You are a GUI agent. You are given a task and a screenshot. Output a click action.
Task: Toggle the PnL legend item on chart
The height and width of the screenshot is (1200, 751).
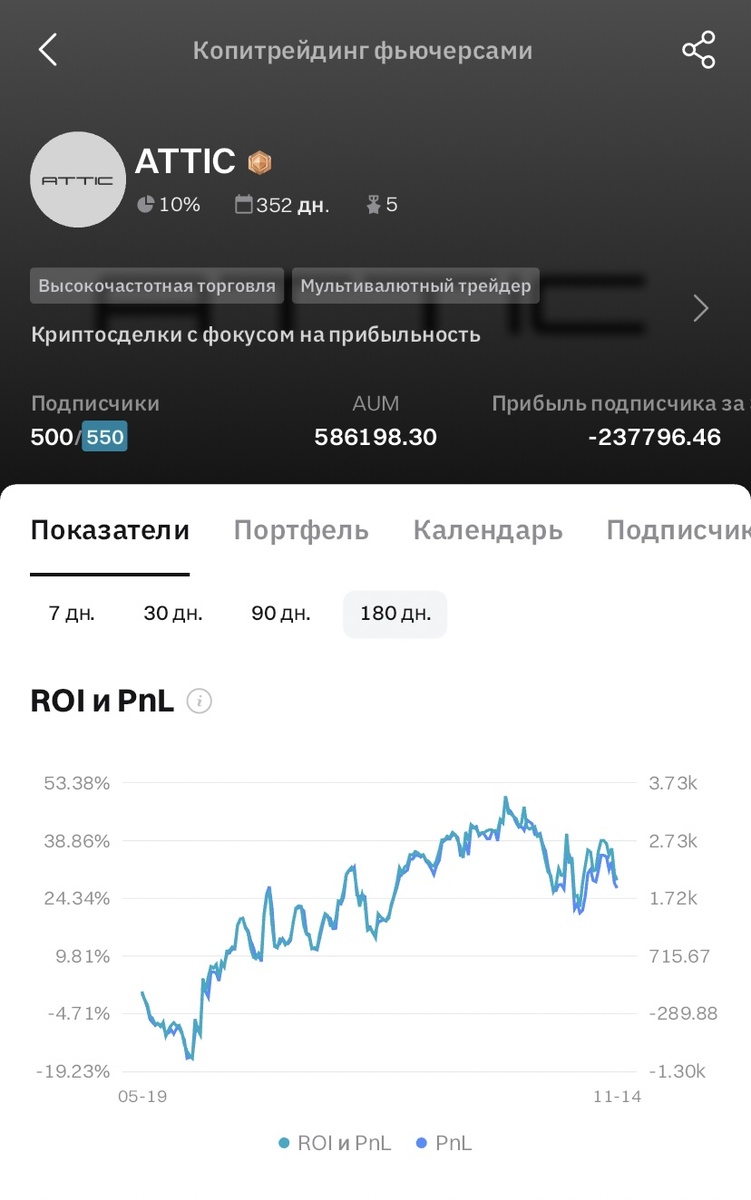448,1143
